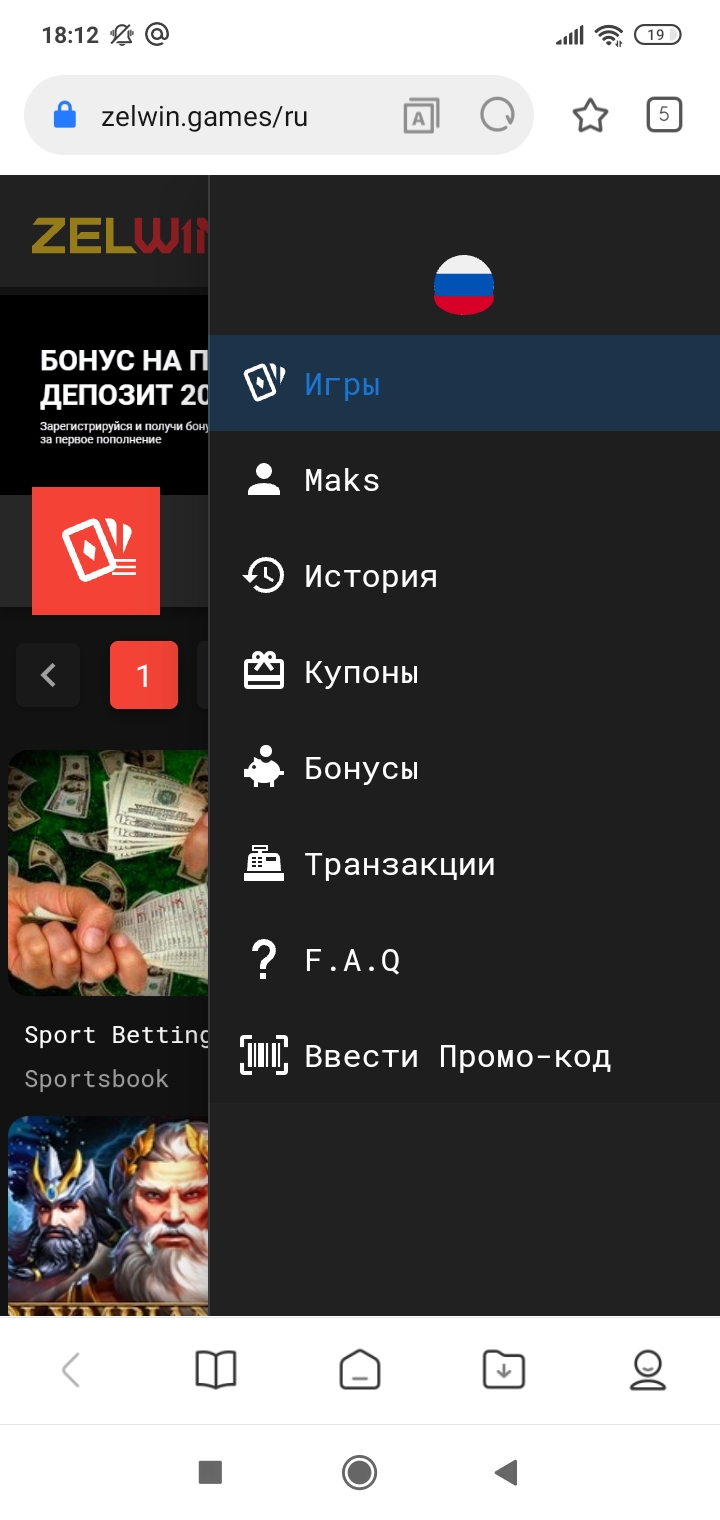Tap the user icon beside Maks
This screenshot has width=720, height=1520.
(264, 479)
